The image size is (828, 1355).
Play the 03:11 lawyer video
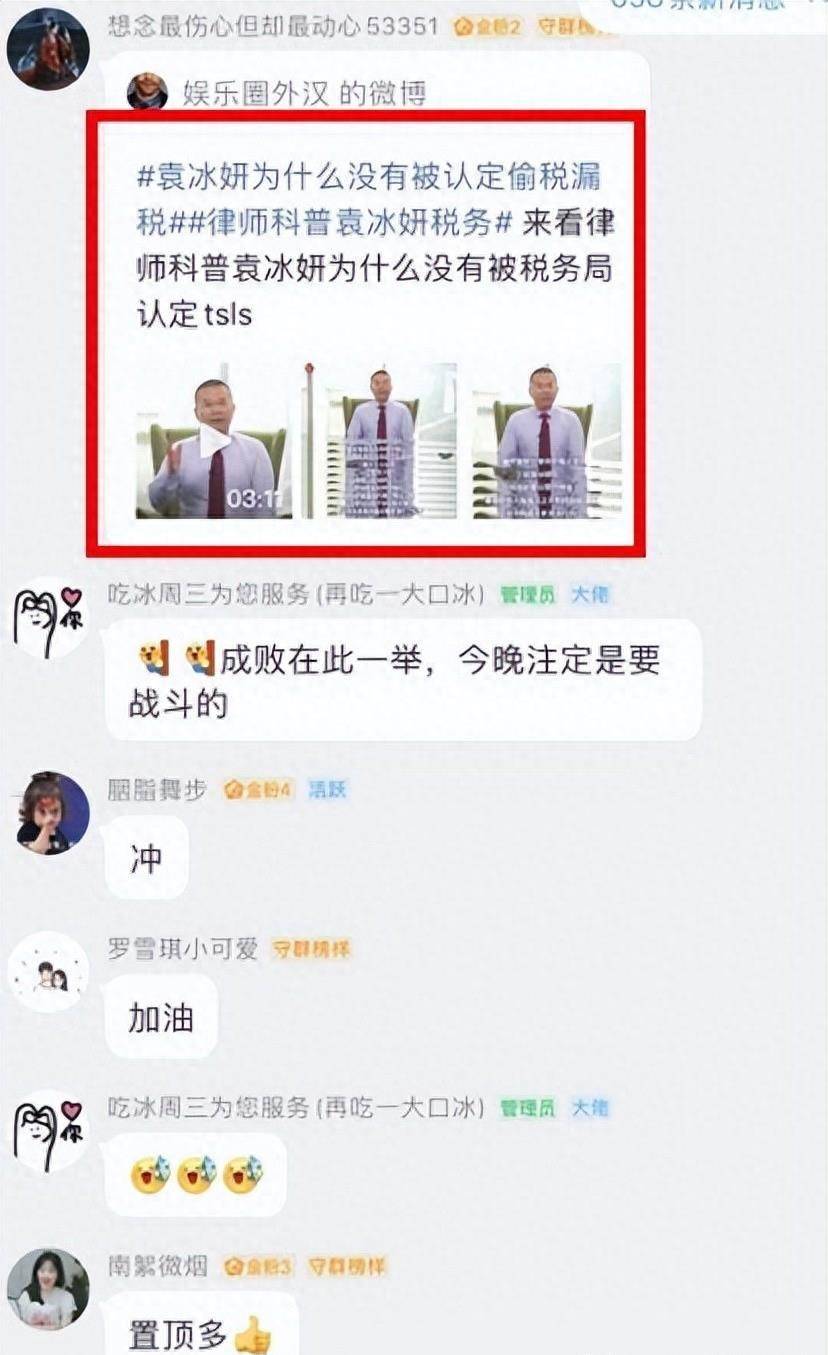[x=214, y=441]
